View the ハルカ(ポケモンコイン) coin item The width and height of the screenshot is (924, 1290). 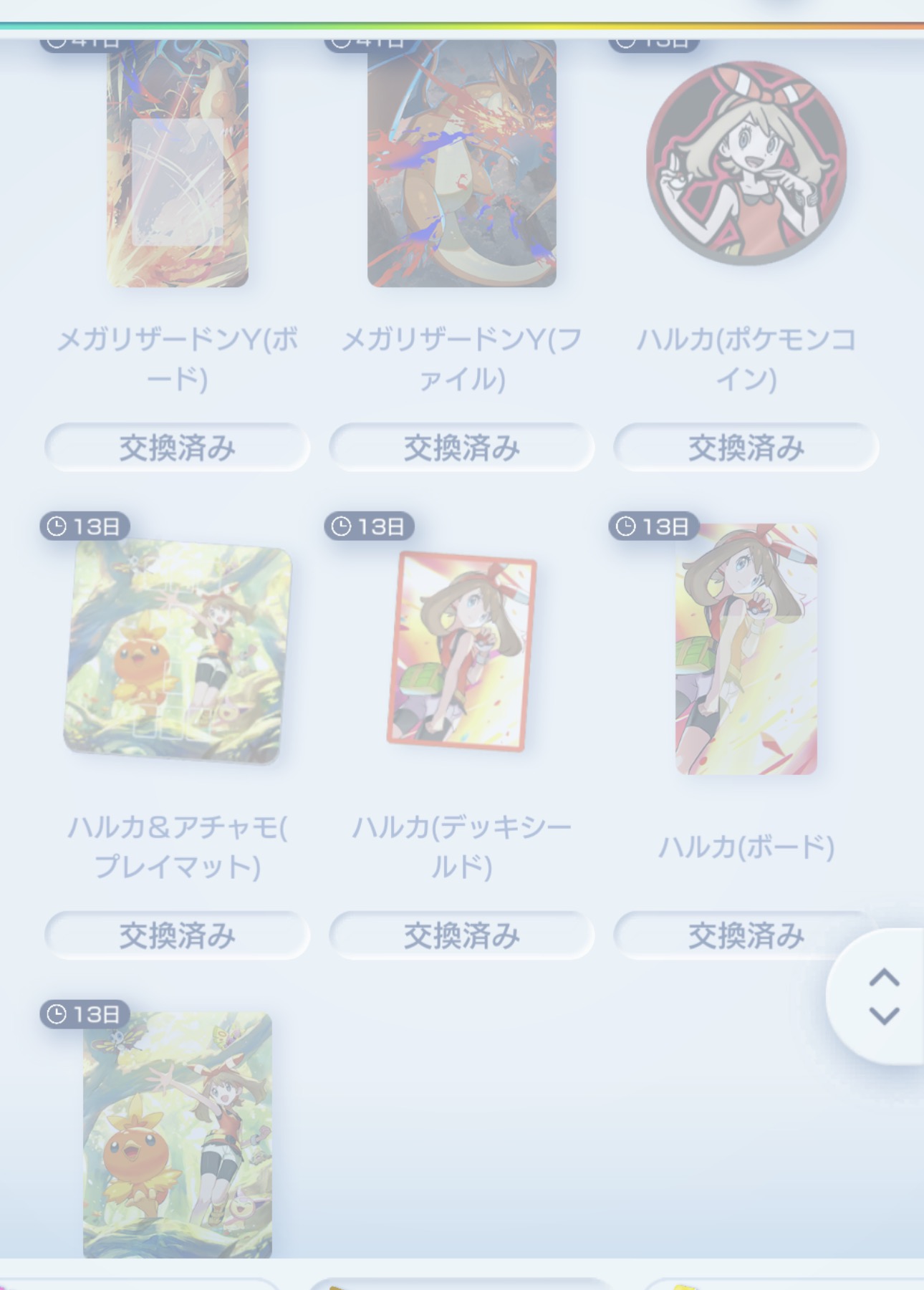coord(746,163)
